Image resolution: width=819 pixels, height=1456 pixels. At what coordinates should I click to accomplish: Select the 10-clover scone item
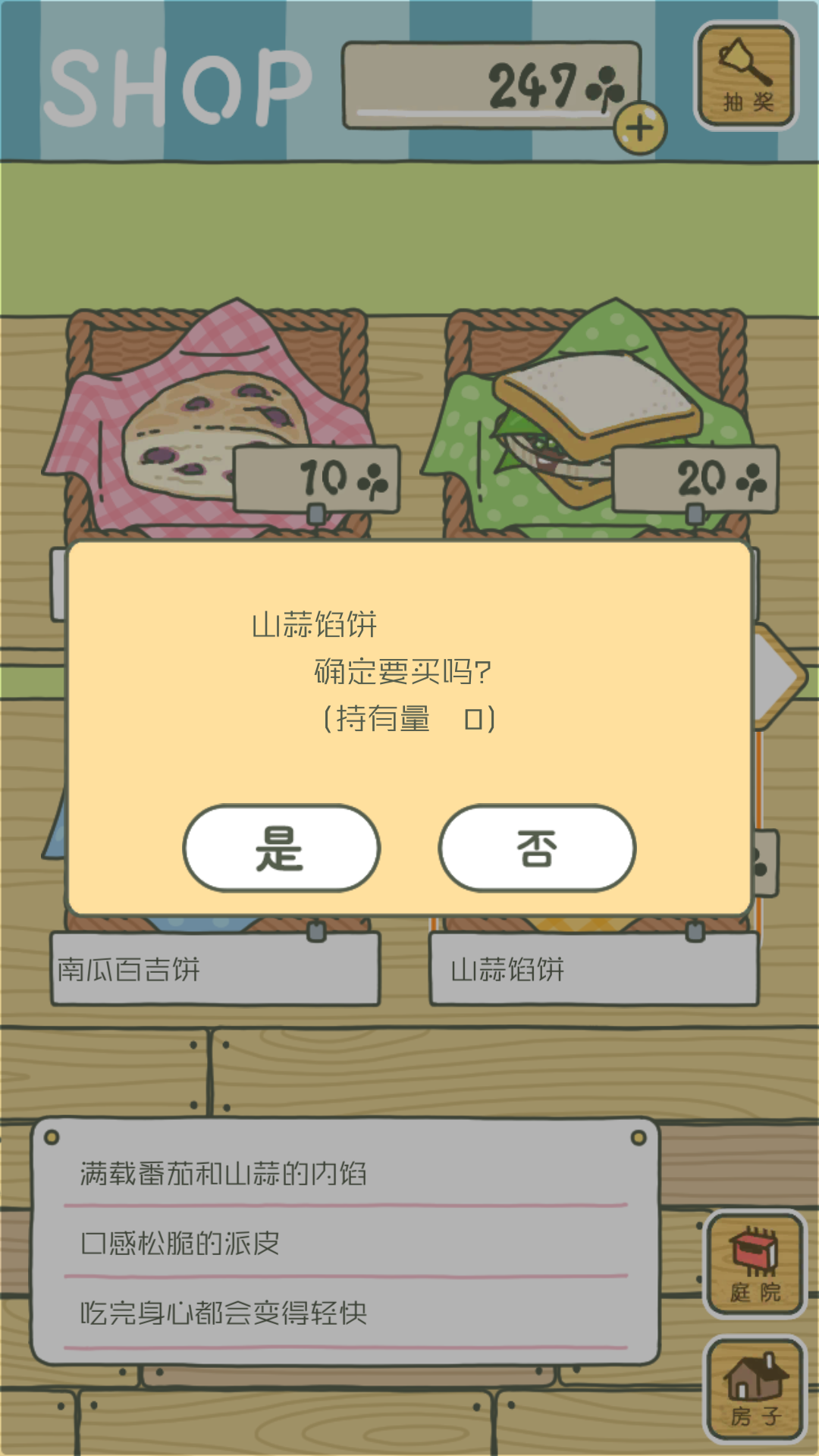216,425
